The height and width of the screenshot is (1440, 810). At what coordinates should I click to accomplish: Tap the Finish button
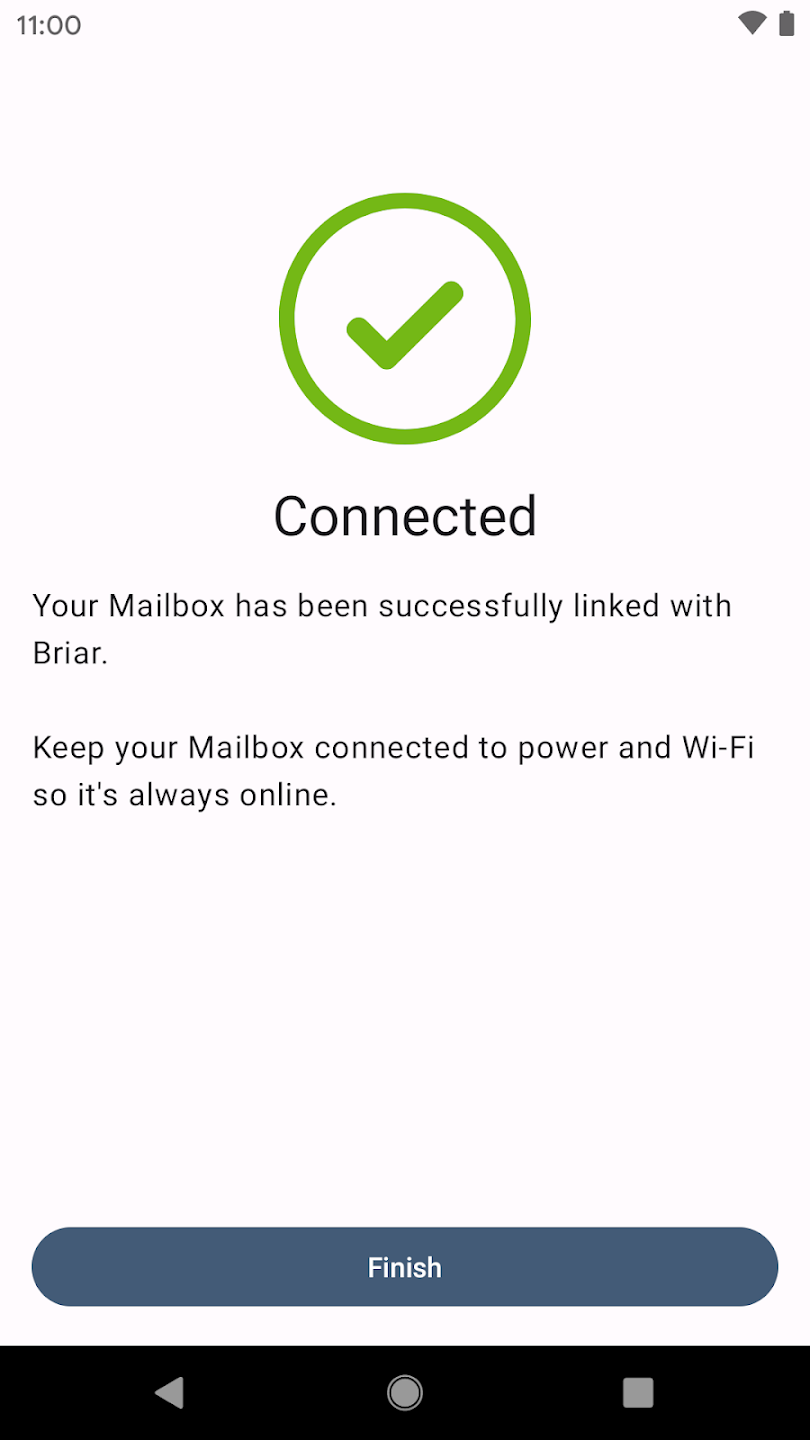(404, 1266)
